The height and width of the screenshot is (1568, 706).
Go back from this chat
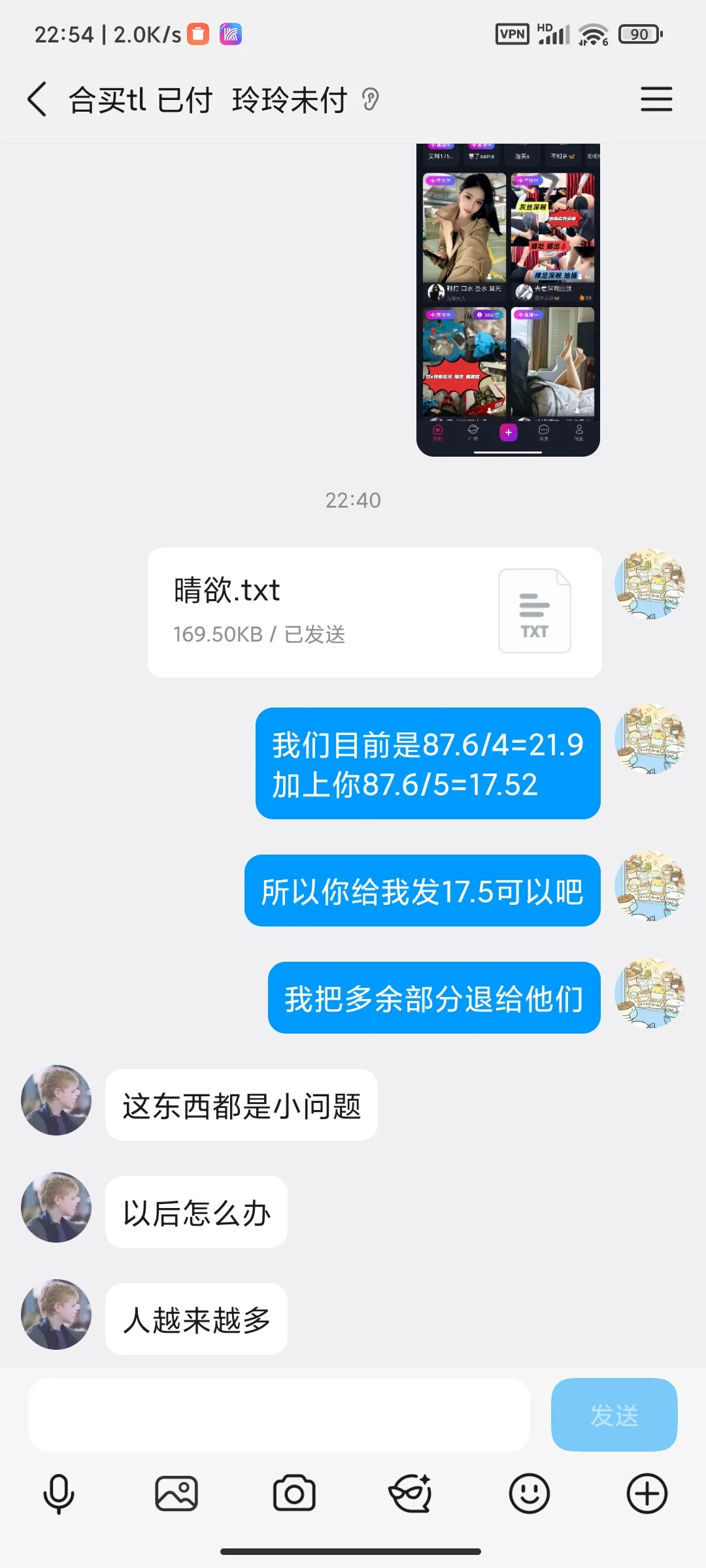point(38,99)
